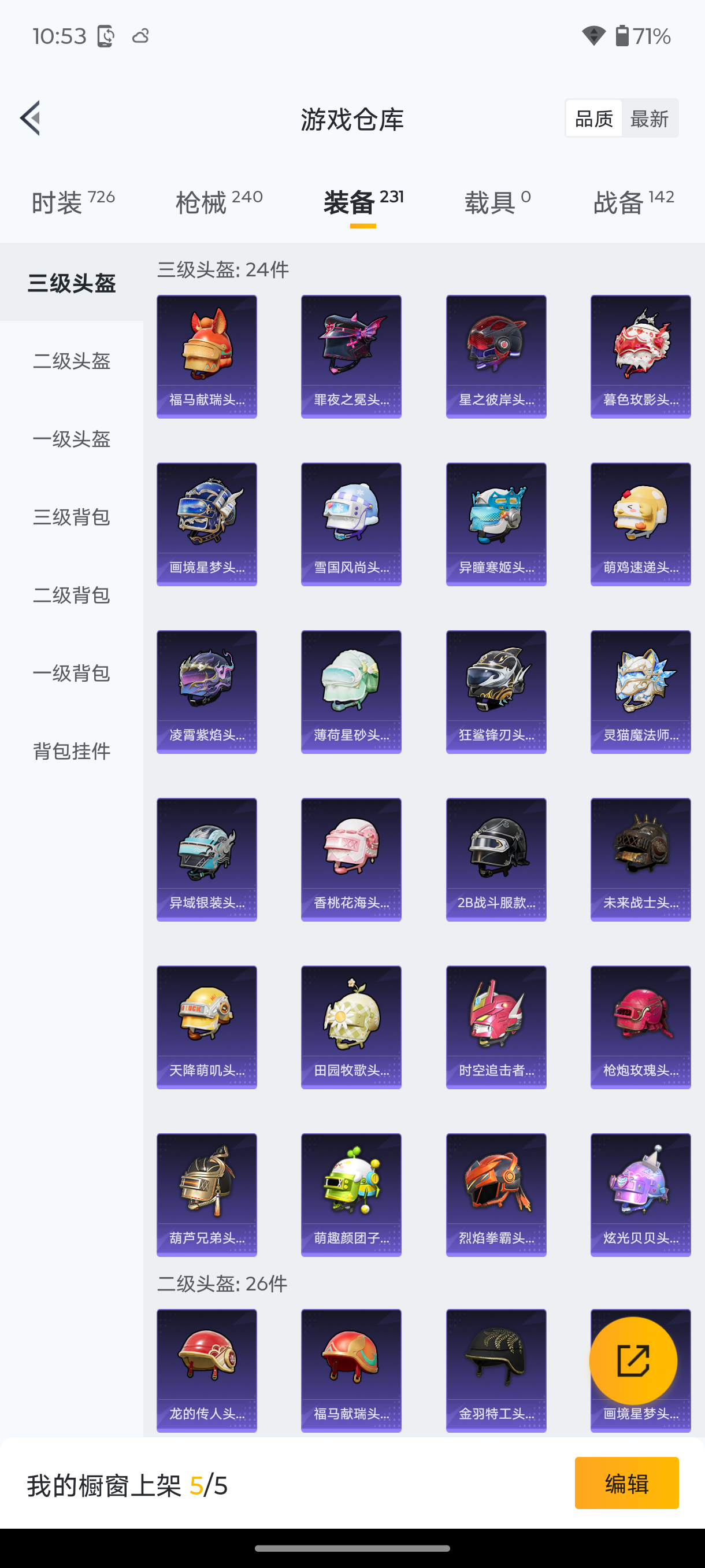705x1568 pixels.
Task: View the 2B战斗服款 helmet item
Action: pos(496,859)
